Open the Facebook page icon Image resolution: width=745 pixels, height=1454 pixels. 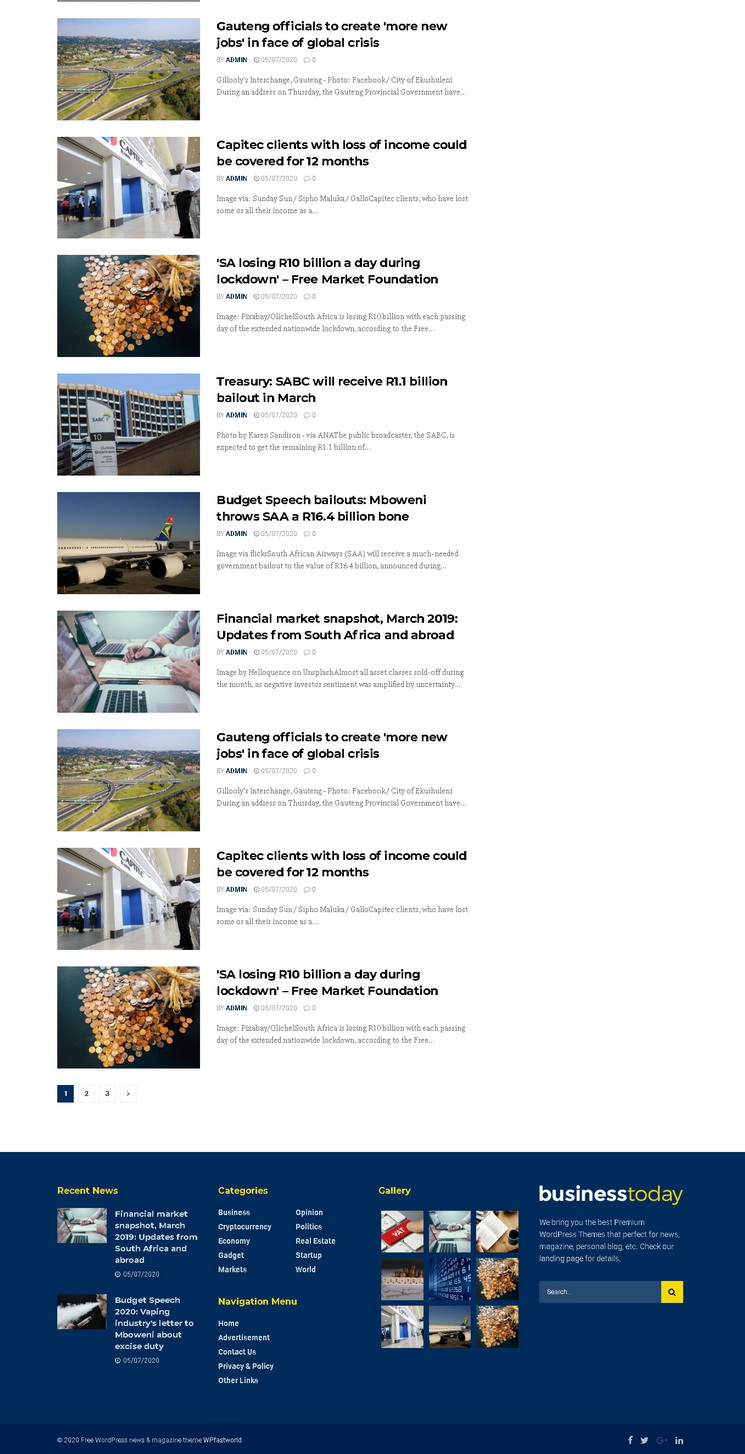pos(630,1440)
